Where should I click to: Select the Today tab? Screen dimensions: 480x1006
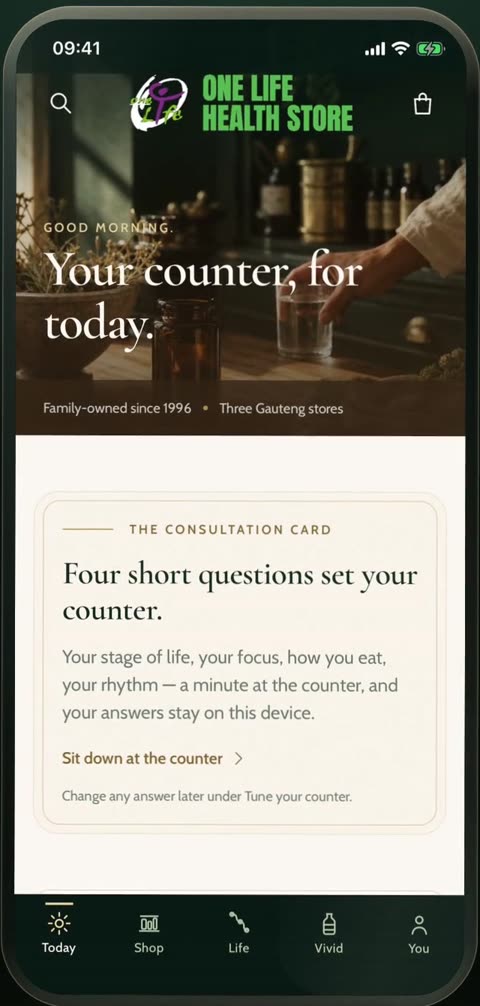point(59,934)
